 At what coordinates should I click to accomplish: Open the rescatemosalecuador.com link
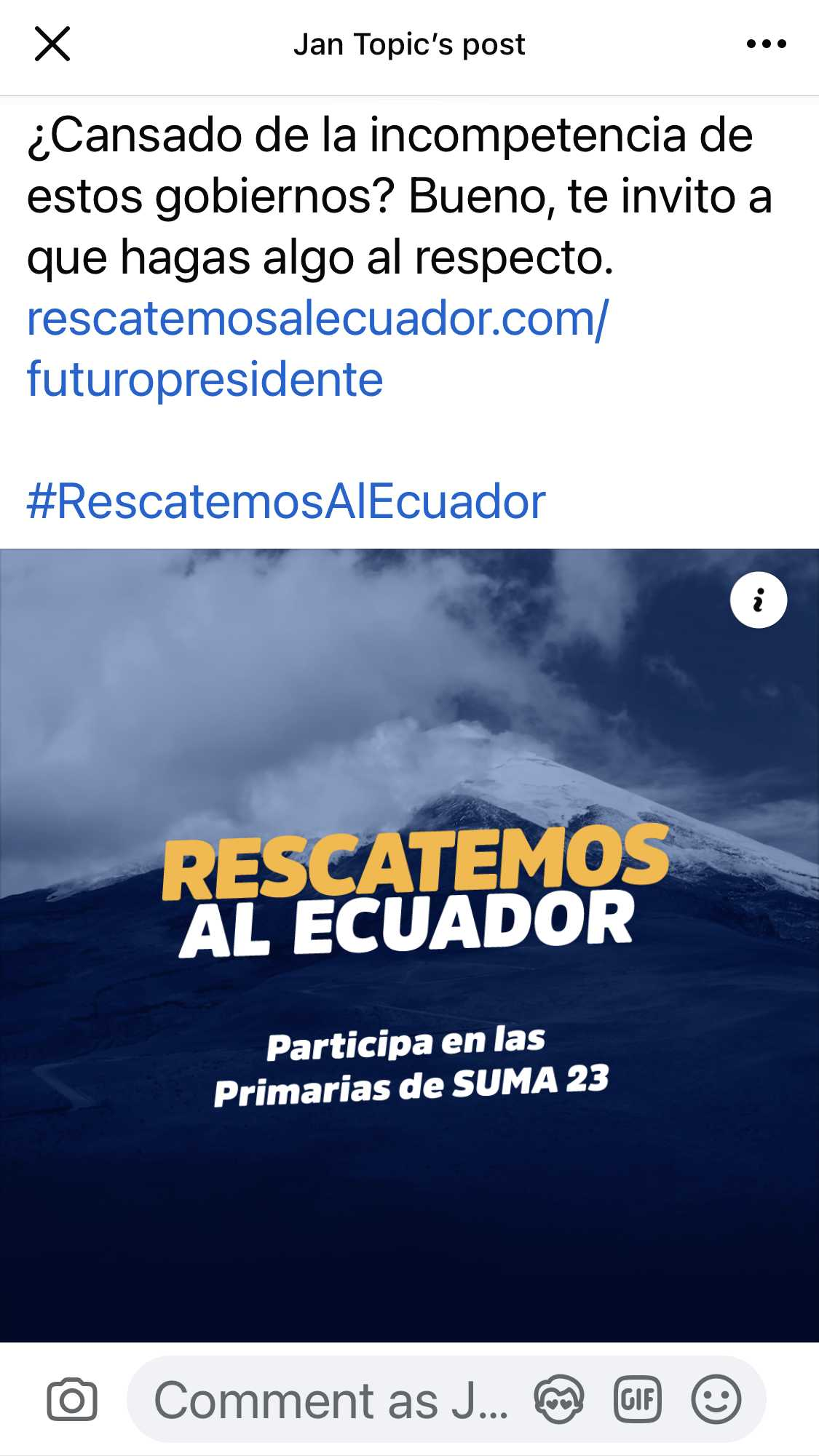point(317,349)
